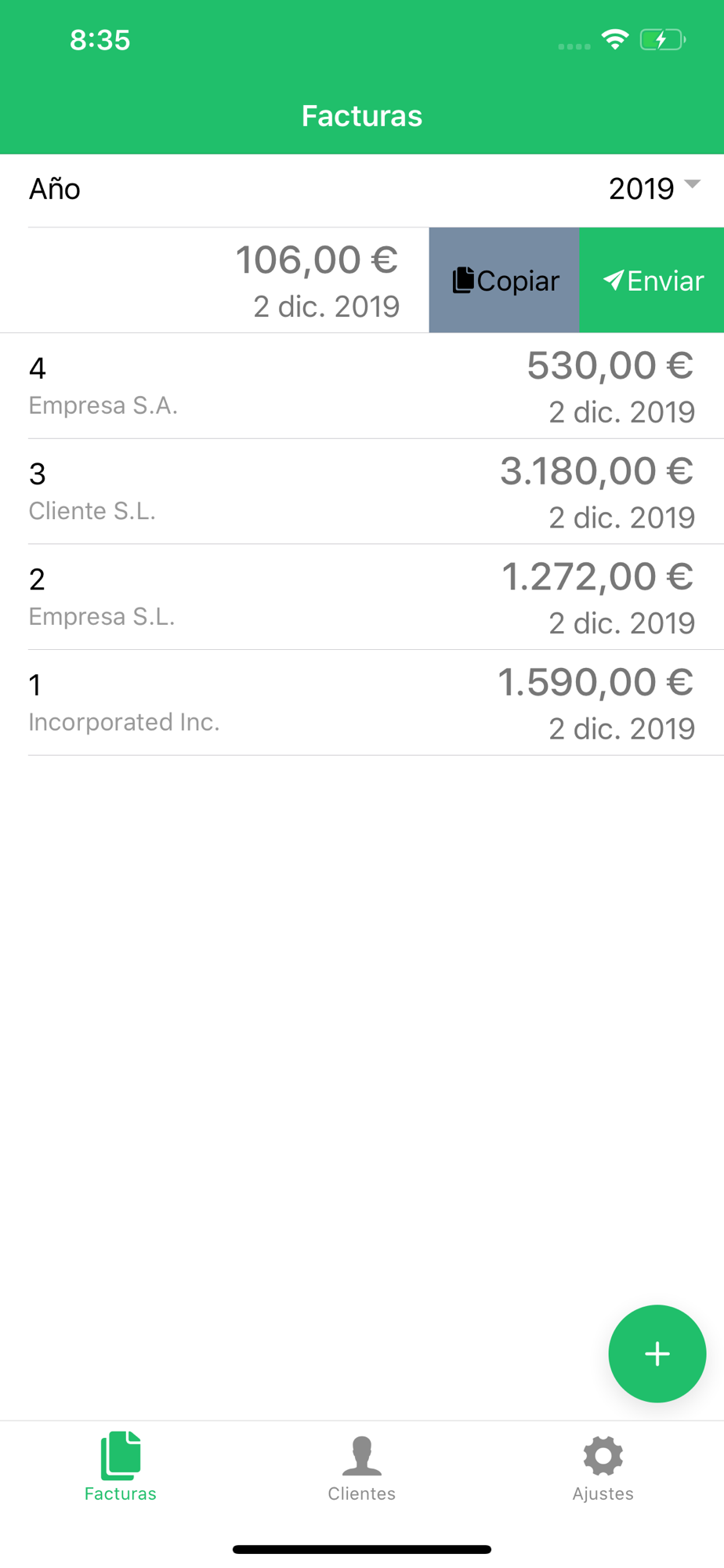The image size is (724, 1568).
Task: Open invoice 4 from Empresa S.A.
Action: (362, 387)
